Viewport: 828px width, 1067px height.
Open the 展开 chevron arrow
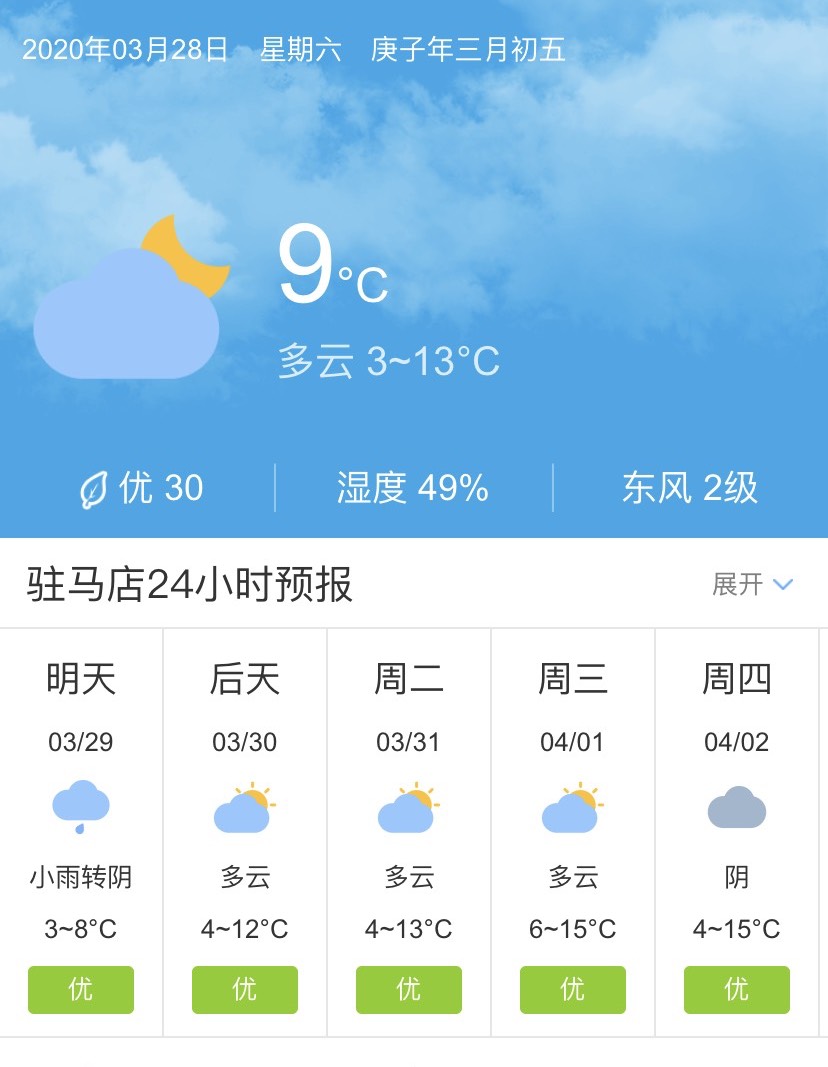[x=784, y=585]
